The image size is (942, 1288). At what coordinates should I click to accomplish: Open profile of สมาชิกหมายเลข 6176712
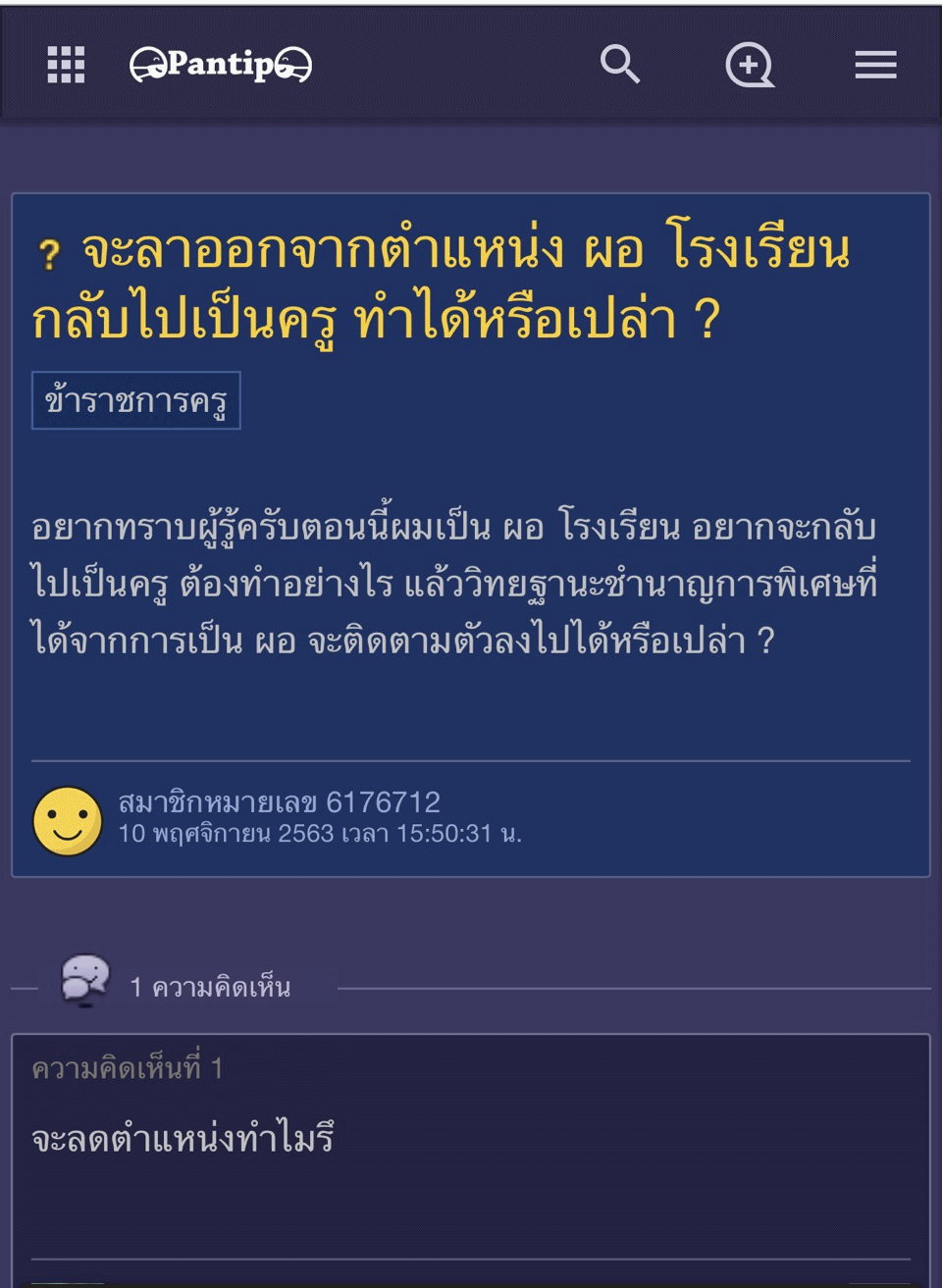click(279, 802)
